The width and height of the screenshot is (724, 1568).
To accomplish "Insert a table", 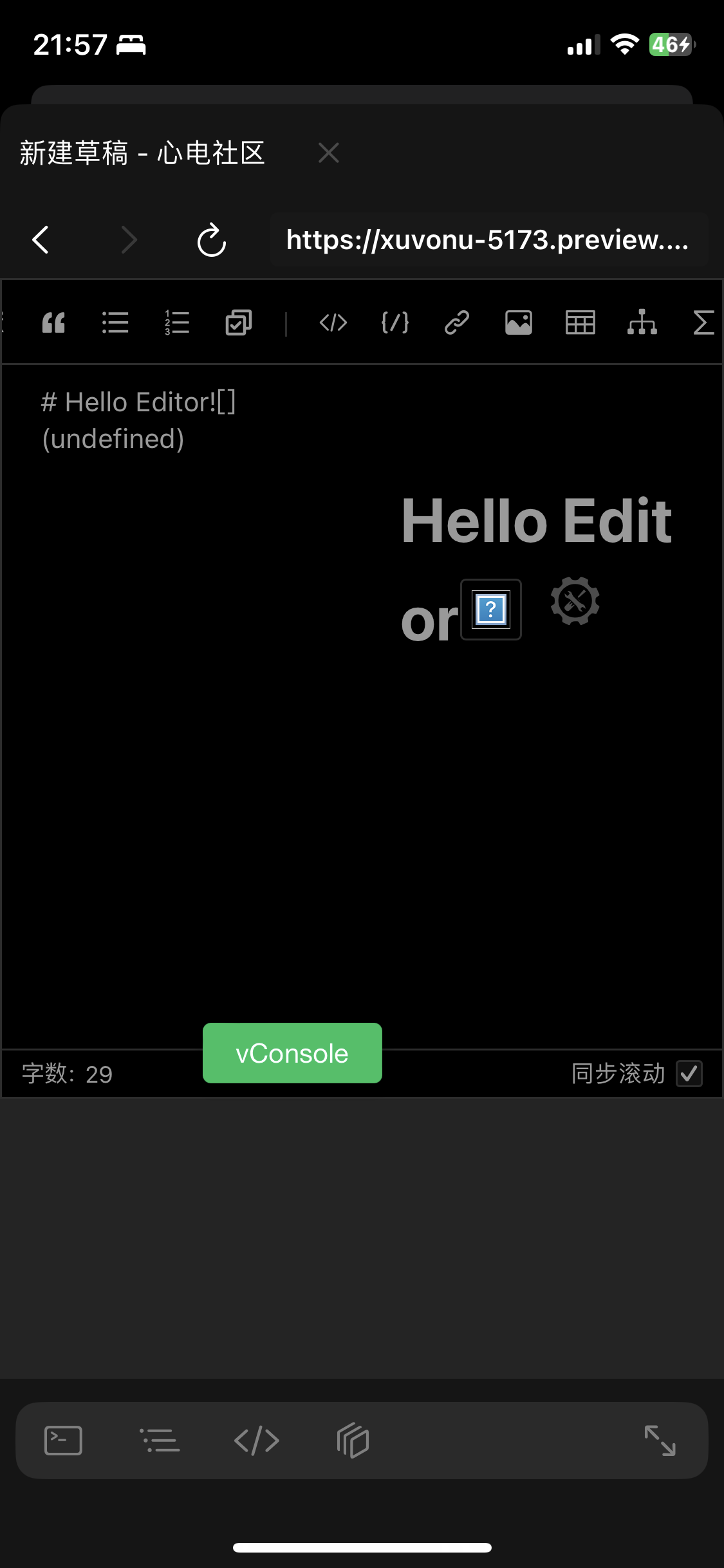I will (580, 322).
